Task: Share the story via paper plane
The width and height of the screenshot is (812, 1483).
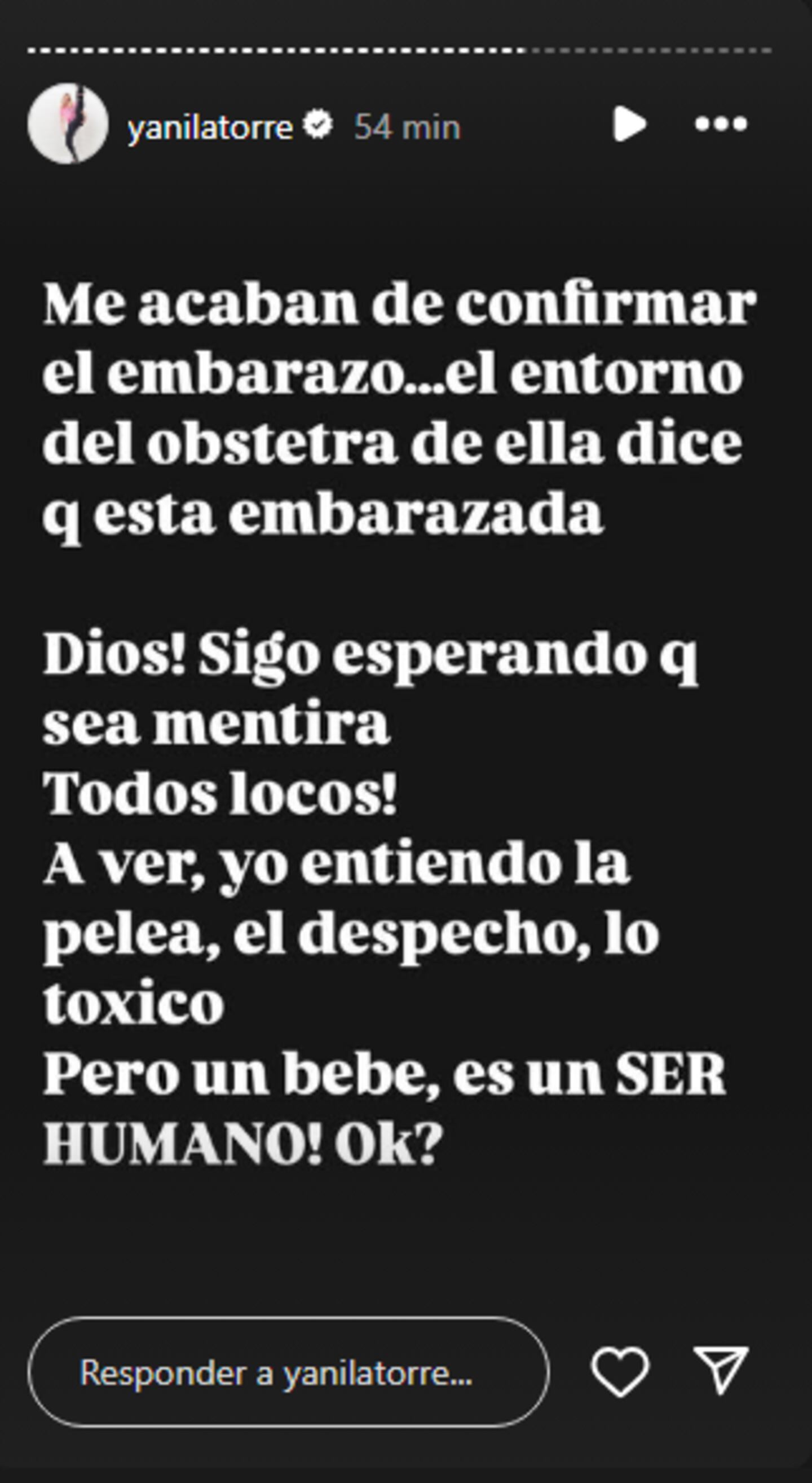Action: (x=721, y=1370)
